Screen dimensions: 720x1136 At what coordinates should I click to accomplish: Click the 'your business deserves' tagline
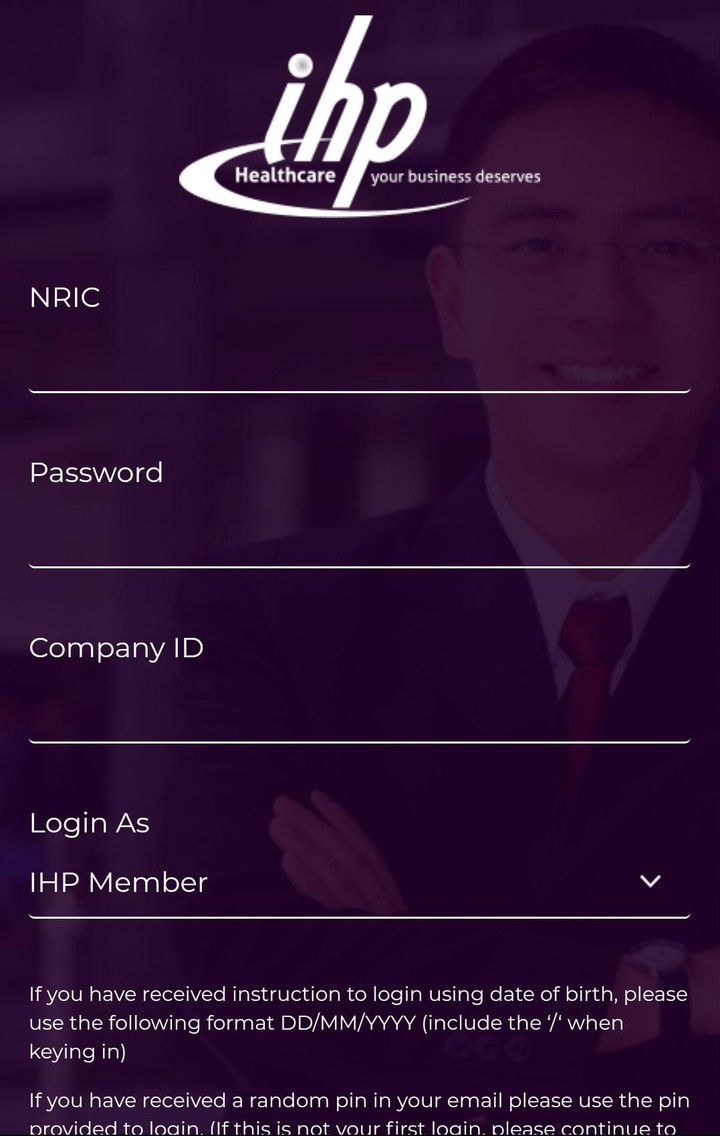tap(455, 177)
